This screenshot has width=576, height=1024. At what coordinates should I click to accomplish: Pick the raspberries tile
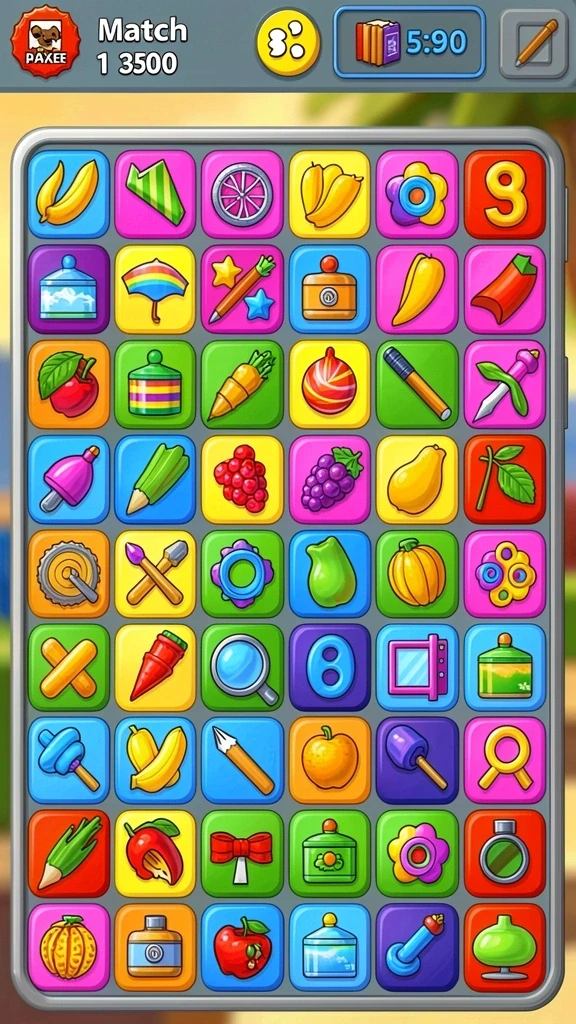(x=242, y=479)
